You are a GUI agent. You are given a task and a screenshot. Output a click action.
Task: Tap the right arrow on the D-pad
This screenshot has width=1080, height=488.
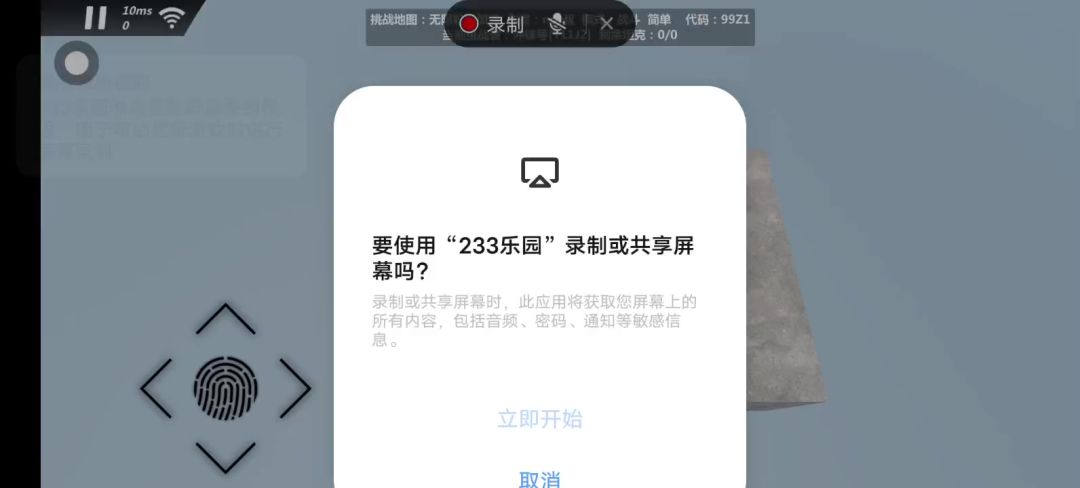coord(295,388)
